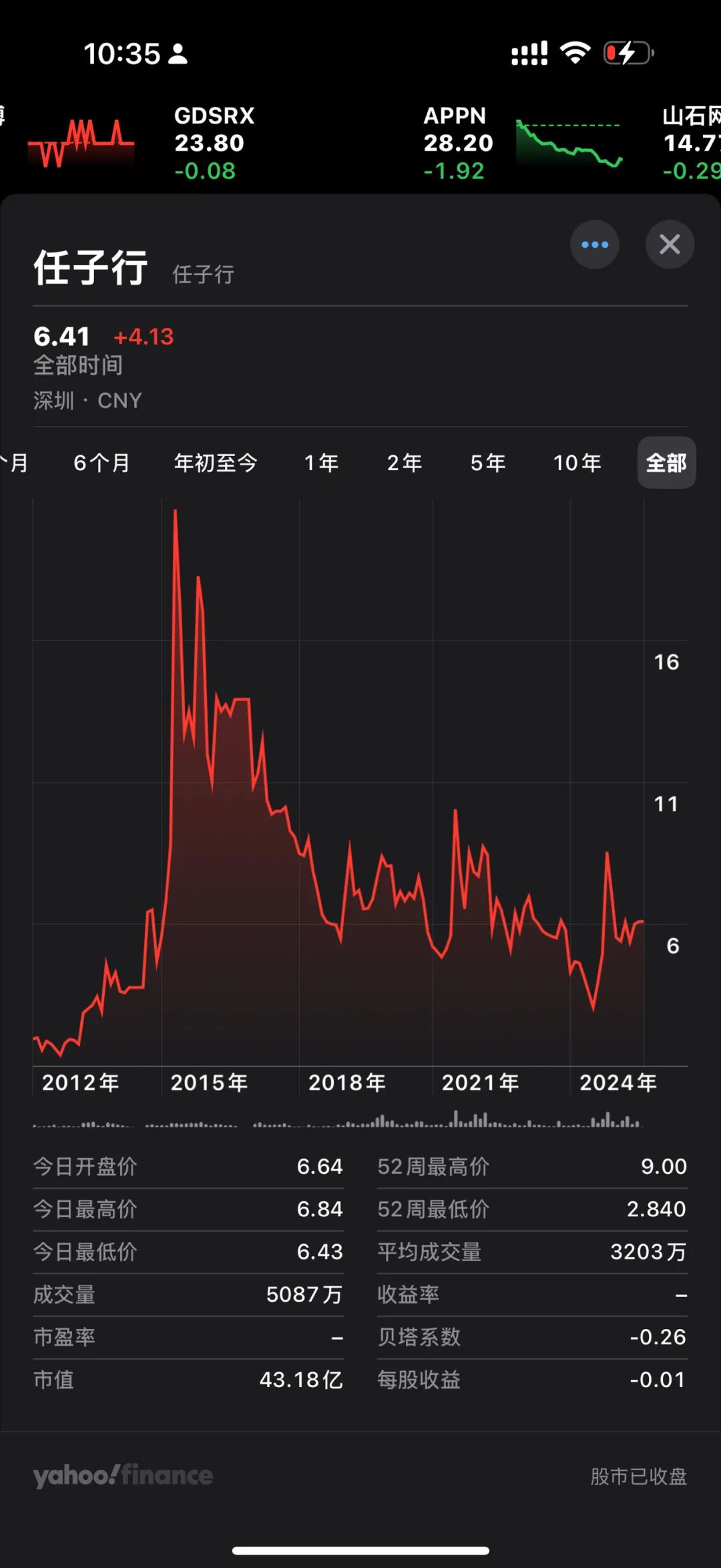Open the GDSRX ticker in the top strip
The image size is (721, 1568).
(x=214, y=143)
